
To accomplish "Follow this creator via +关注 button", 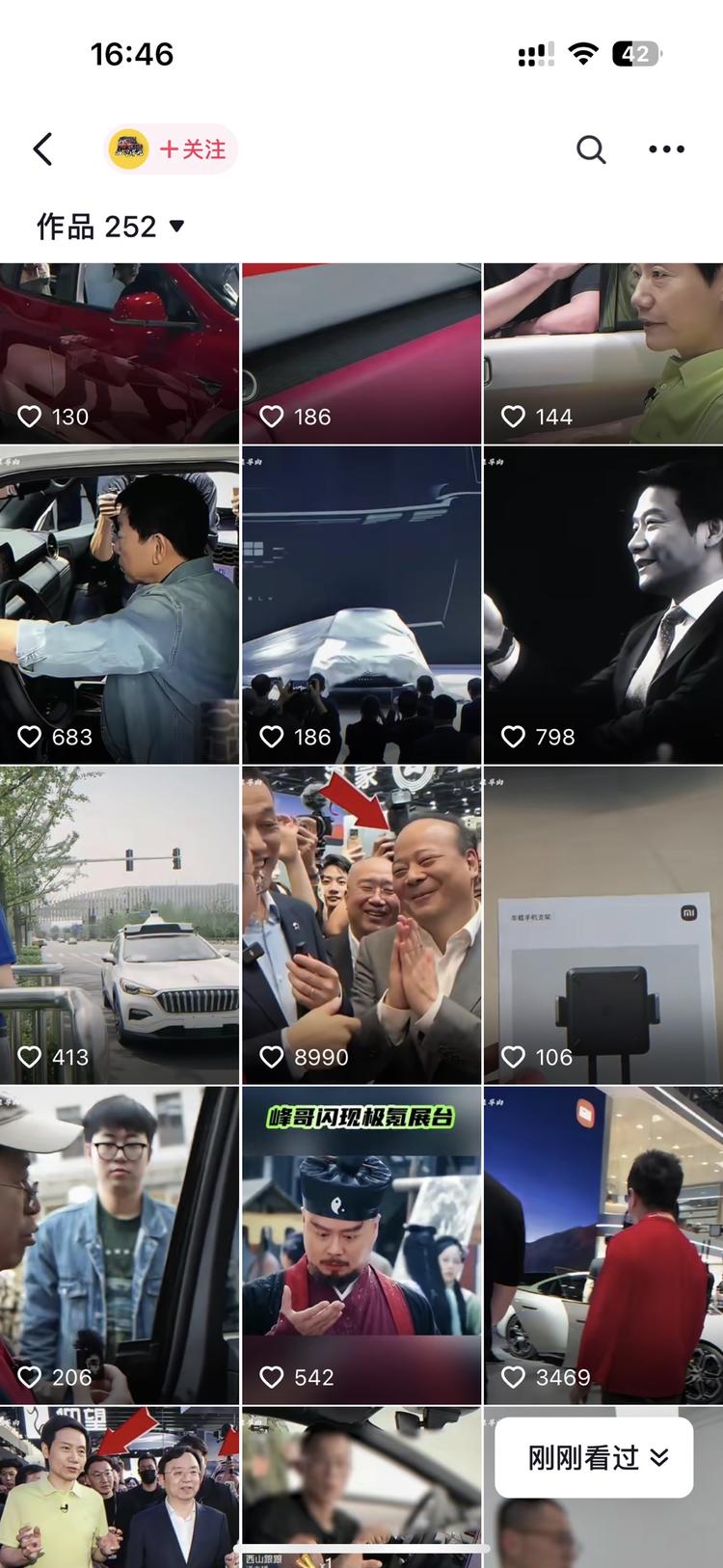I will (191, 149).
